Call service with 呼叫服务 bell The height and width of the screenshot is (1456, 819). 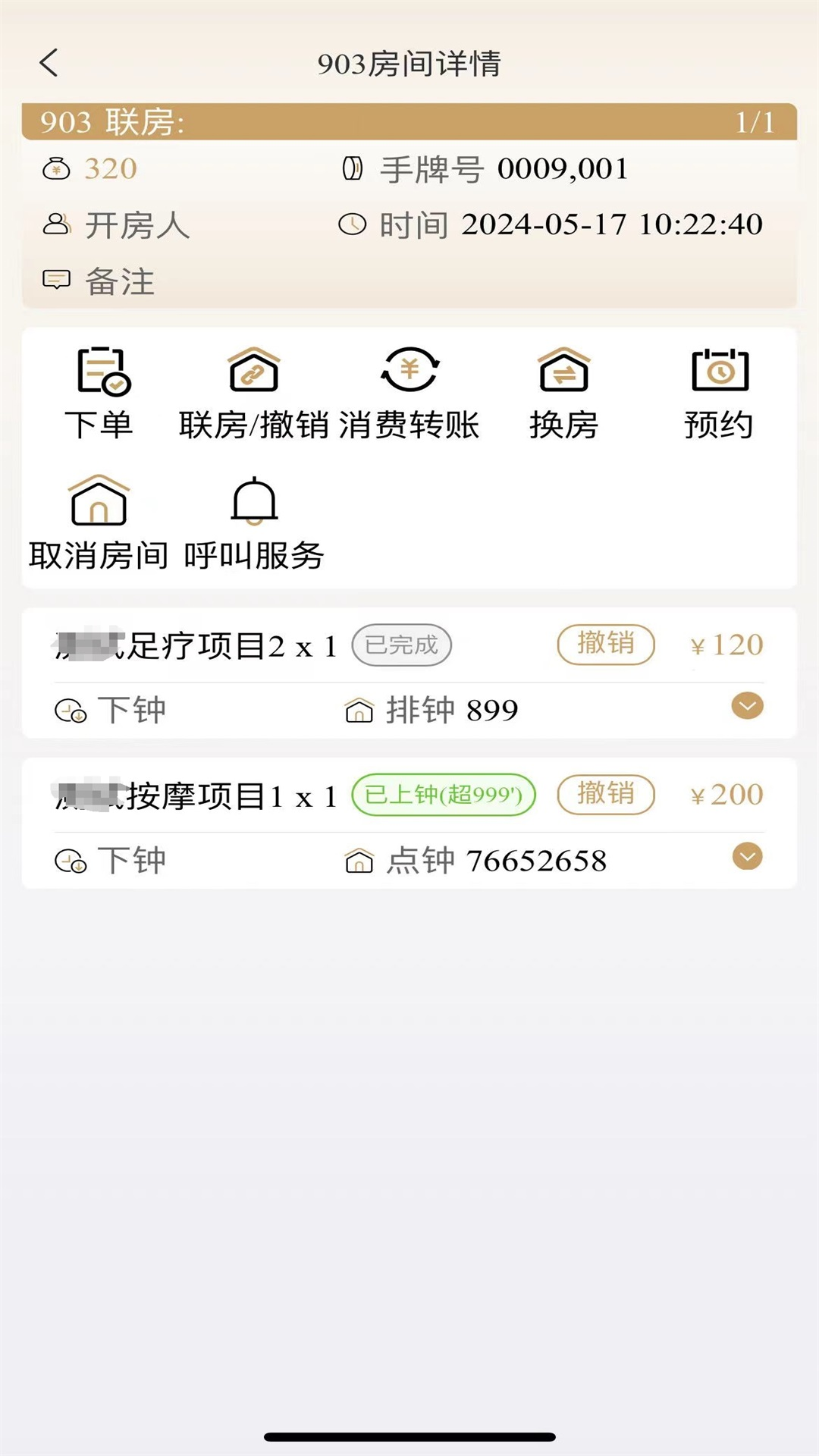click(254, 523)
